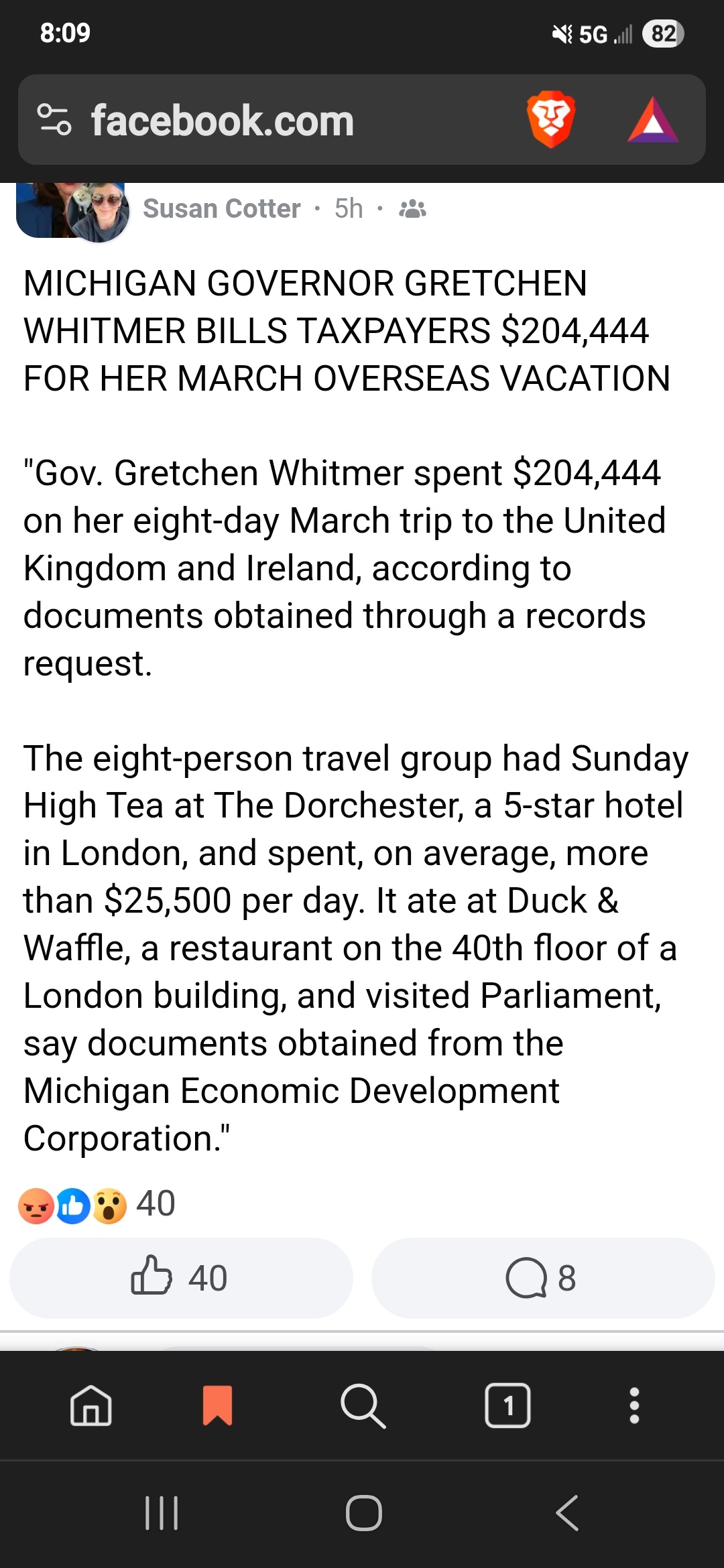Open the browser three-dot menu
The image size is (724, 1568).
pos(634,1405)
